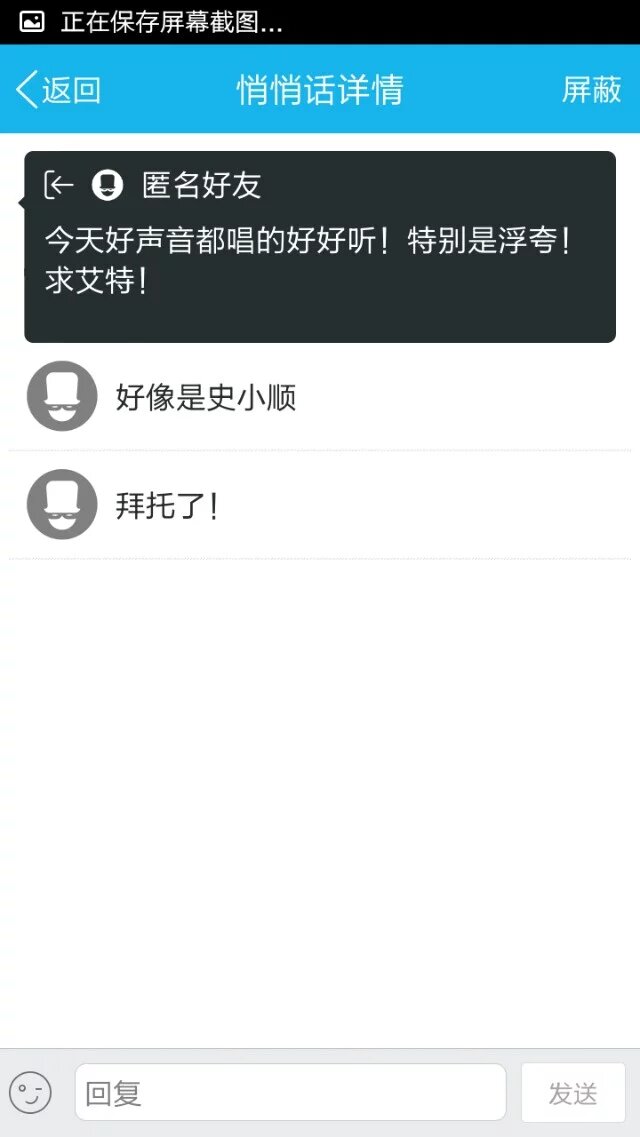Tap 屏蔽 to block this whisper

click(x=591, y=90)
